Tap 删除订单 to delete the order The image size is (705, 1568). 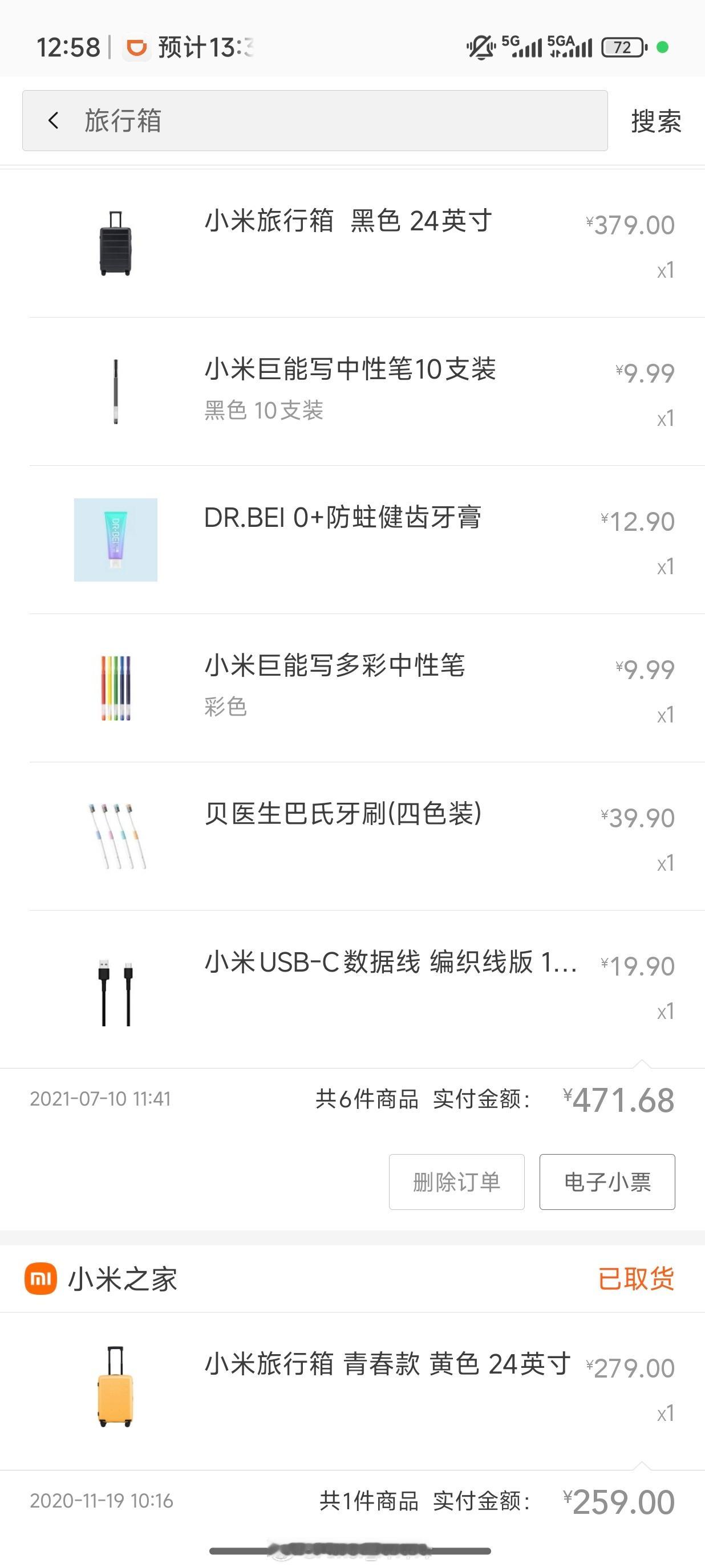[457, 1181]
